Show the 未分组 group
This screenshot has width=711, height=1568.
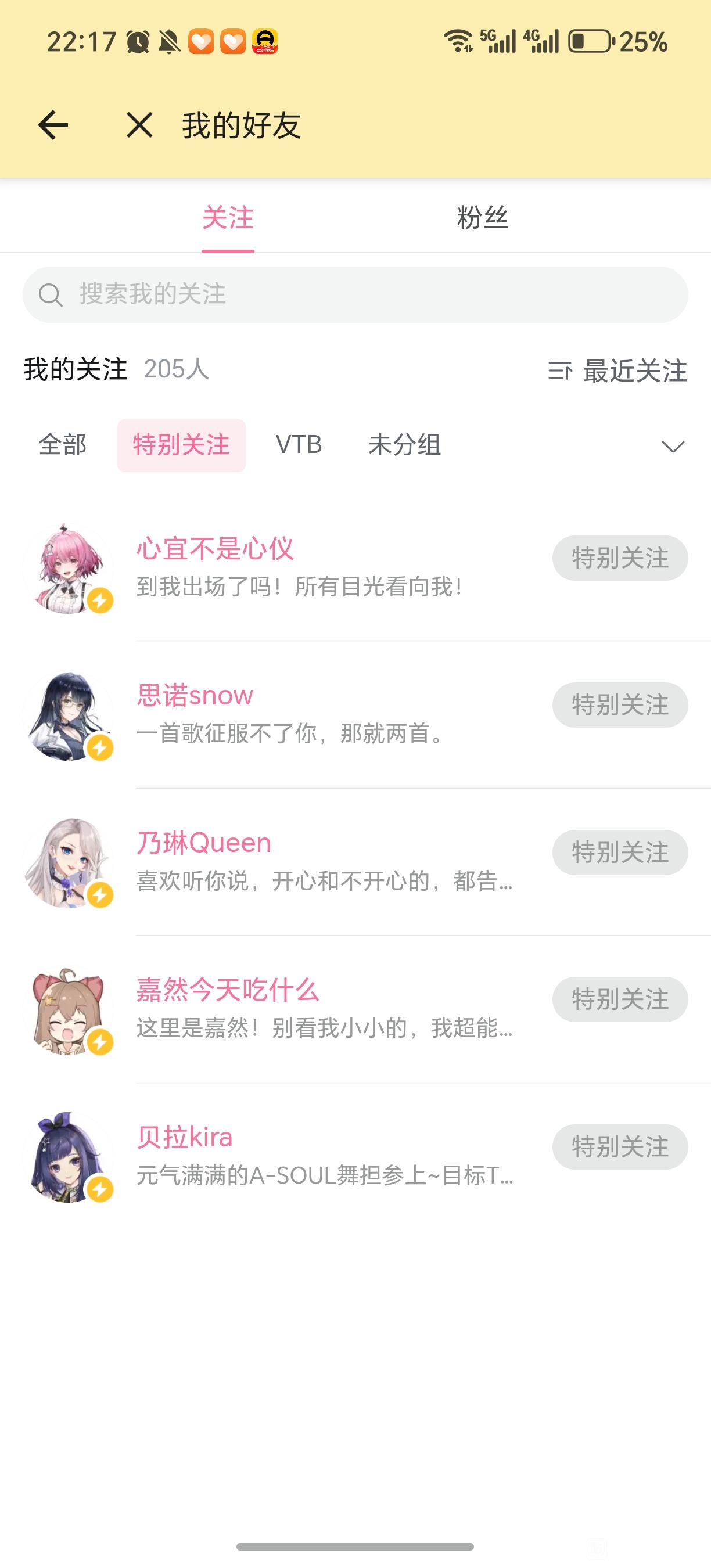click(404, 445)
